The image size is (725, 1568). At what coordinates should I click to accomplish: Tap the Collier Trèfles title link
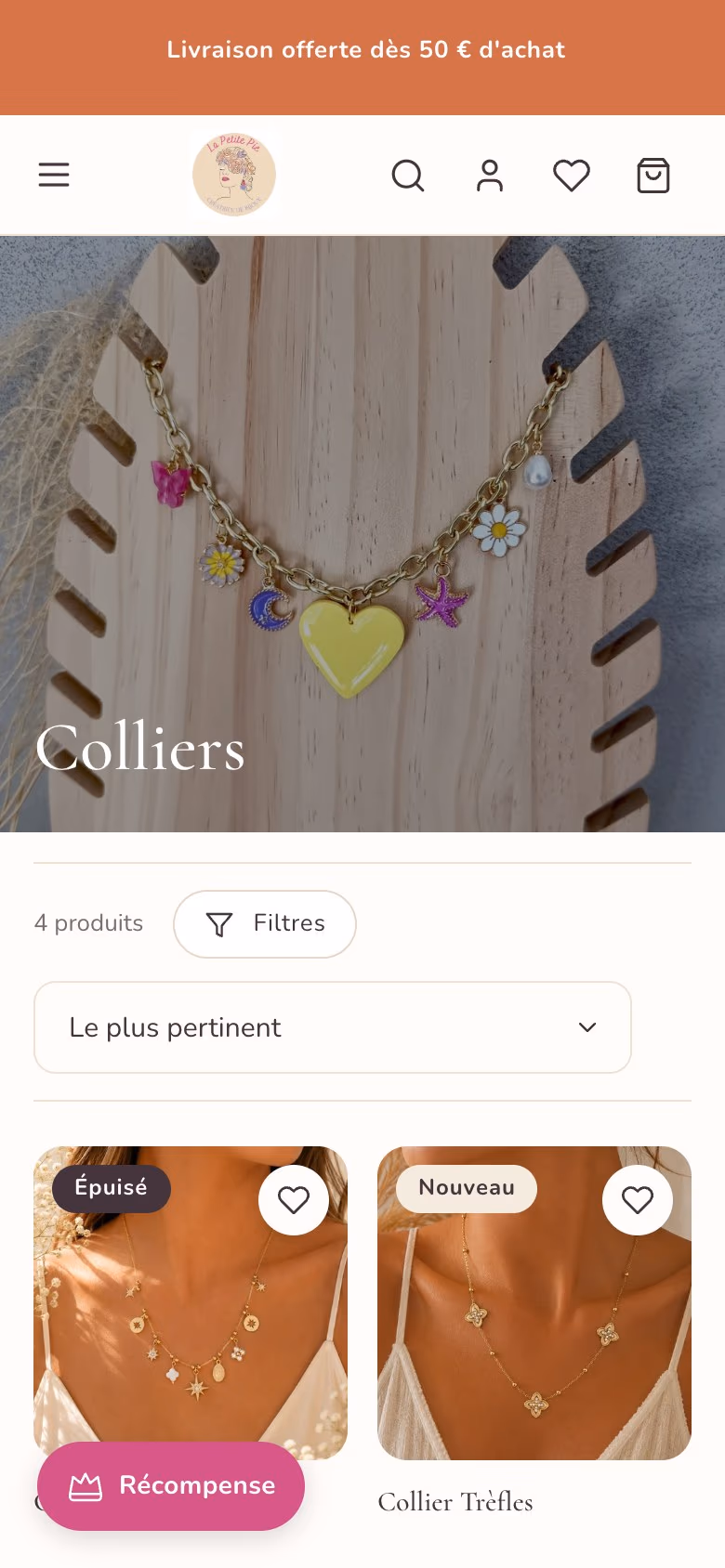pos(455,1502)
